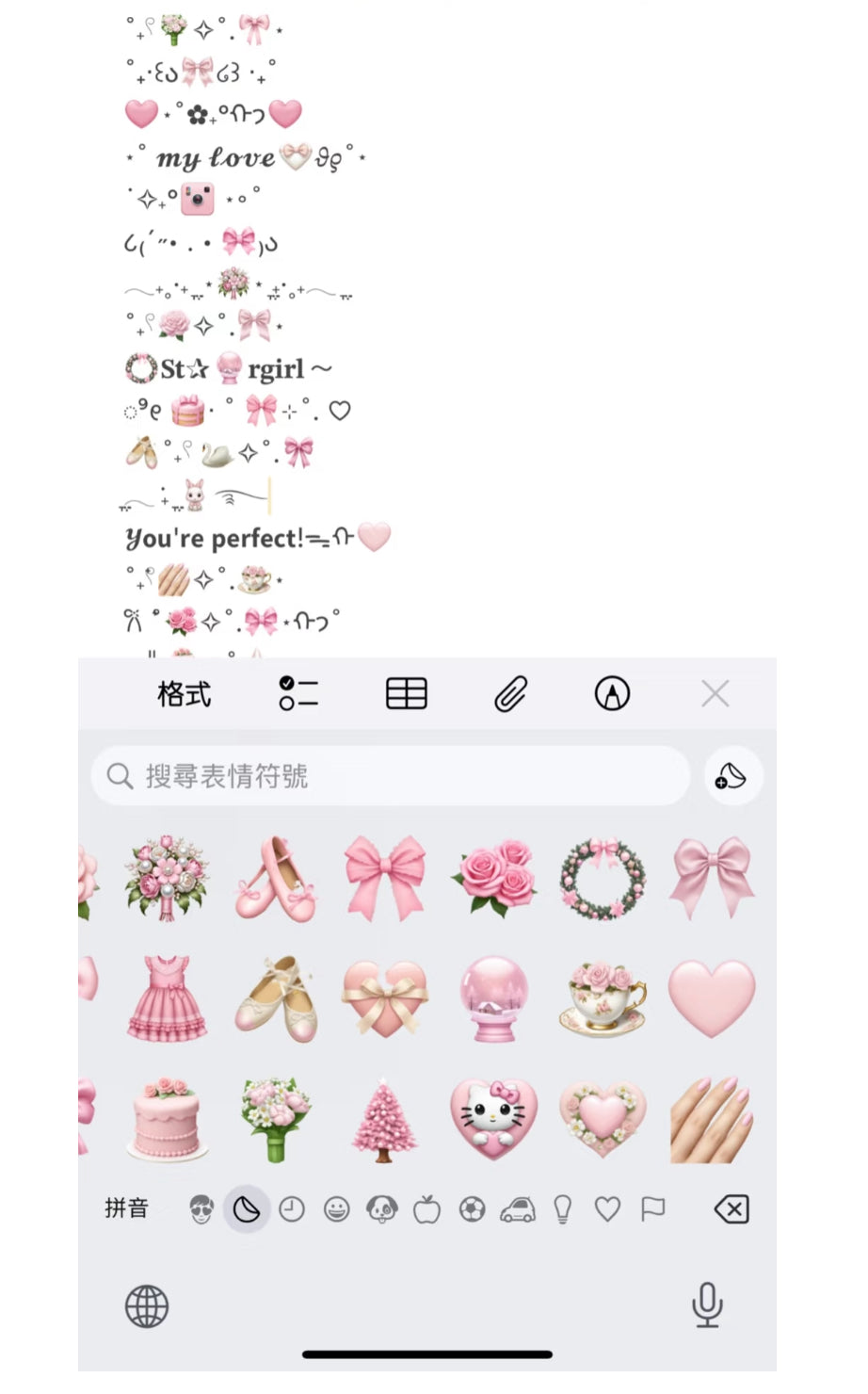Image resolution: width=868 pixels, height=1394 pixels.
Task: Insert a checklist
Action: point(298,694)
